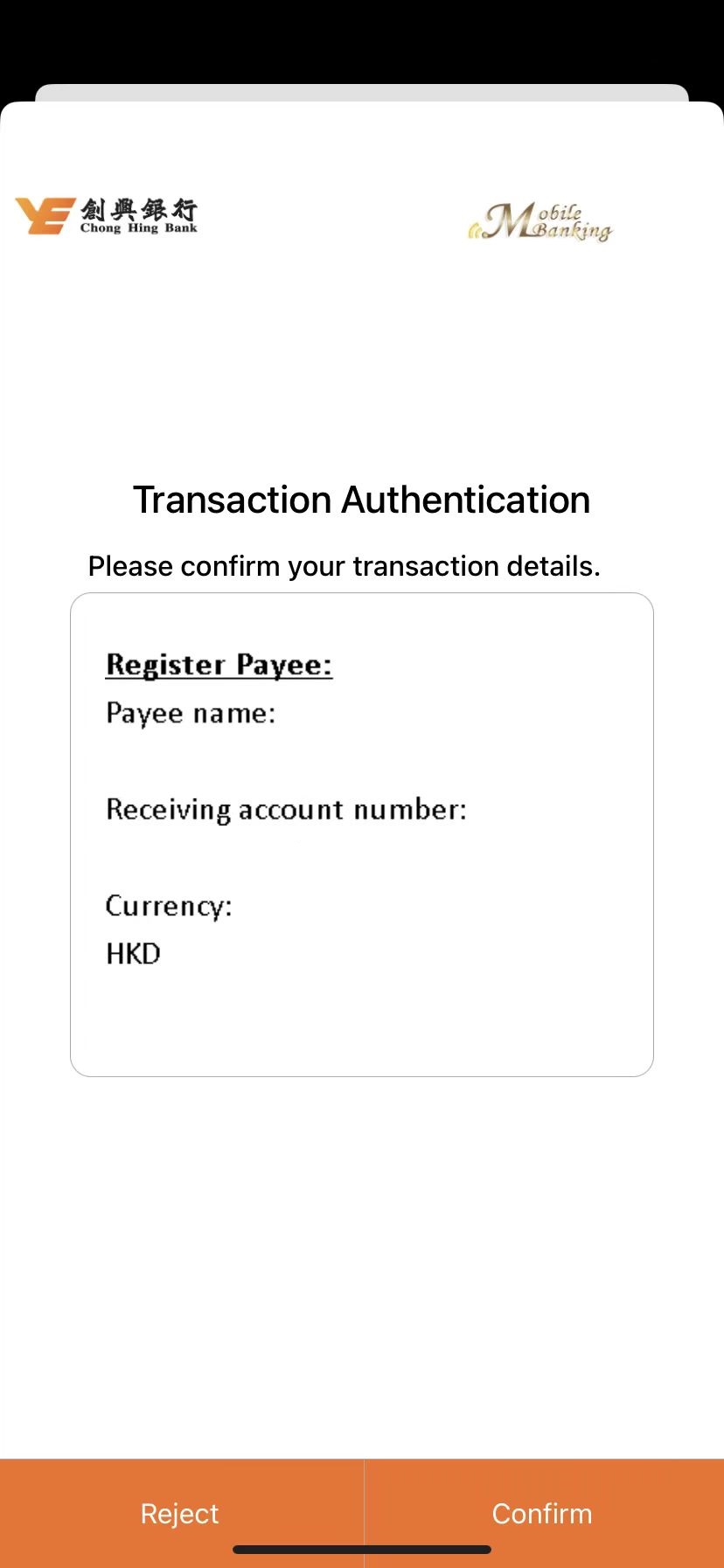Click the Receiving account number label
Image resolution: width=724 pixels, height=1568 pixels.
pyautogui.click(x=287, y=809)
